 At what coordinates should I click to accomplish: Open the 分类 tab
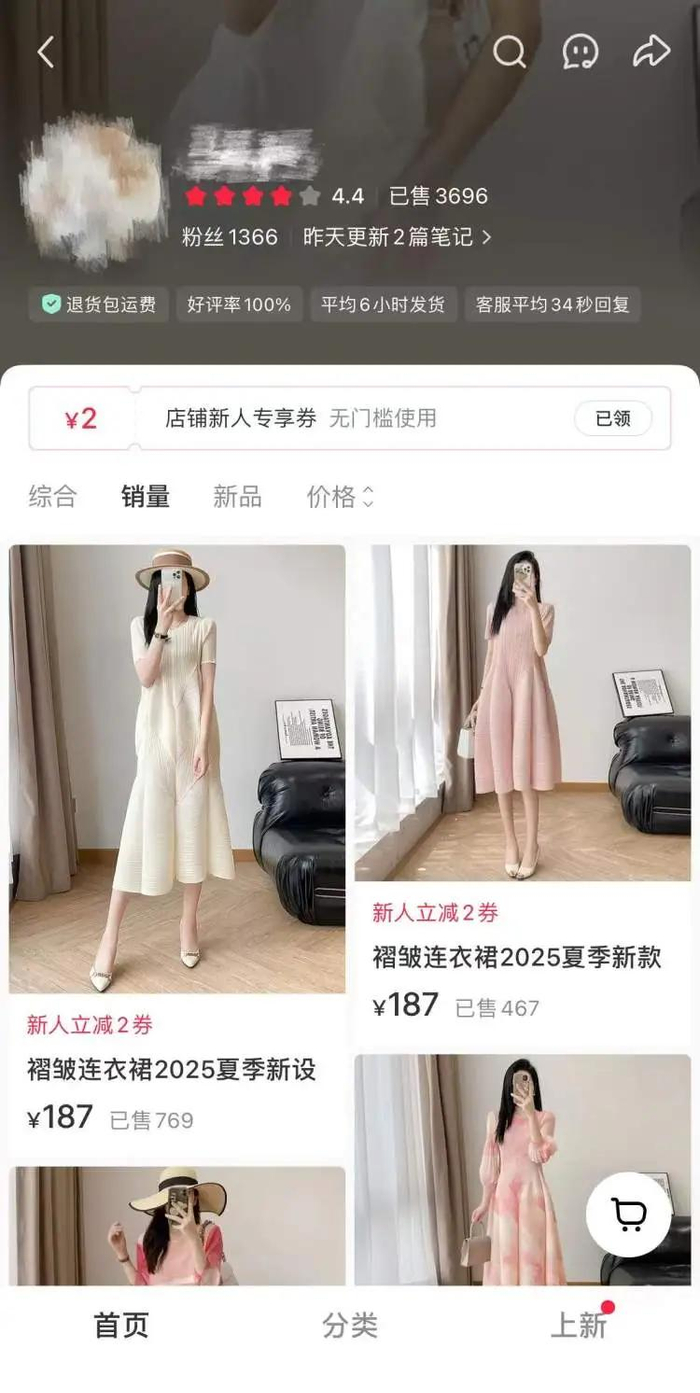click(350, 1325)
